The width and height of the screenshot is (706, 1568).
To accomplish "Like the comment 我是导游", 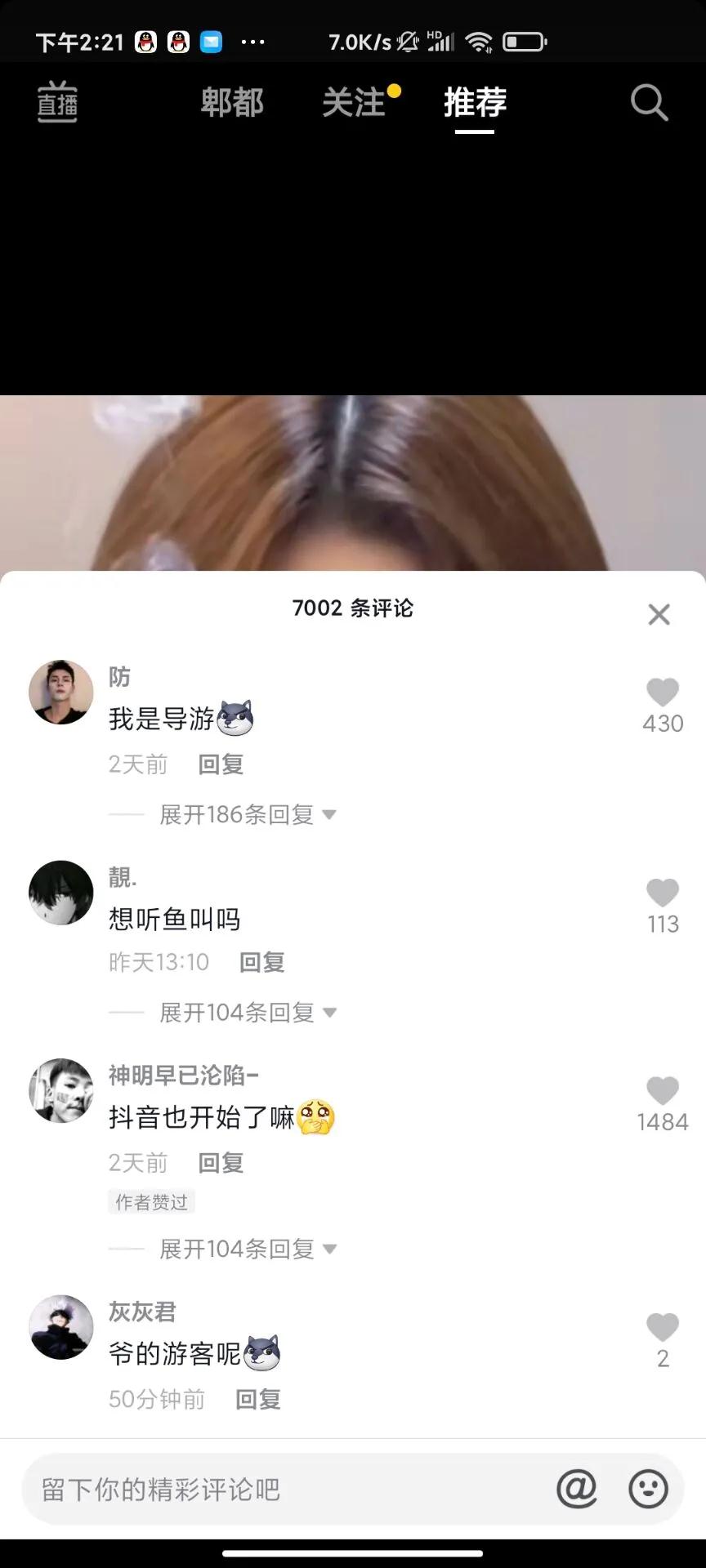I will [662, 693].
